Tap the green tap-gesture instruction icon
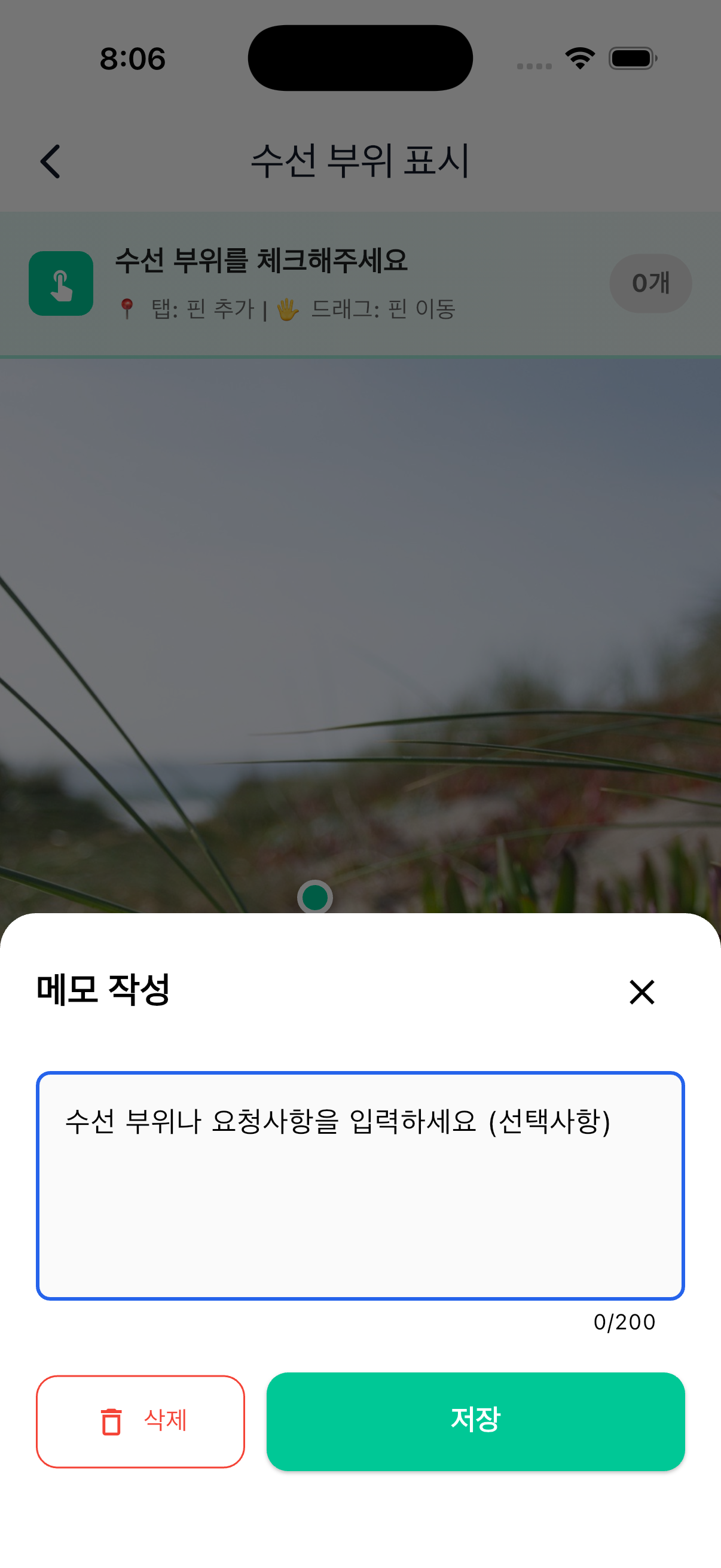The width and height of the screenshot is (721, 1568). [60, 283]
